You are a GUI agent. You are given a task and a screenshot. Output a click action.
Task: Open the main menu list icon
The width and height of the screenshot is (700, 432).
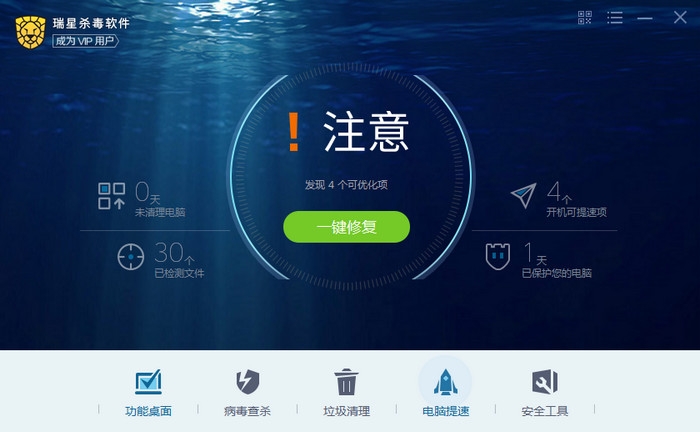[x=615, y=17]
